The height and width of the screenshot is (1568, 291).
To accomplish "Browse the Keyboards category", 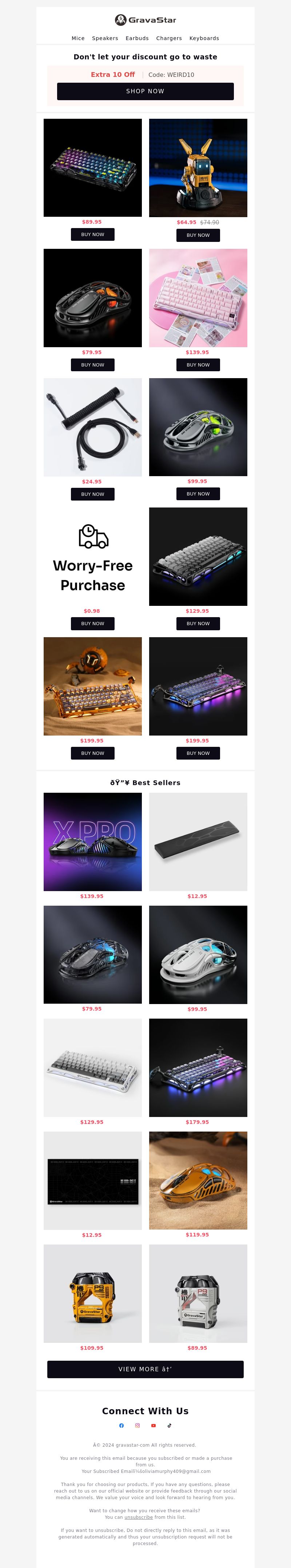I will [x=204, y=38].
